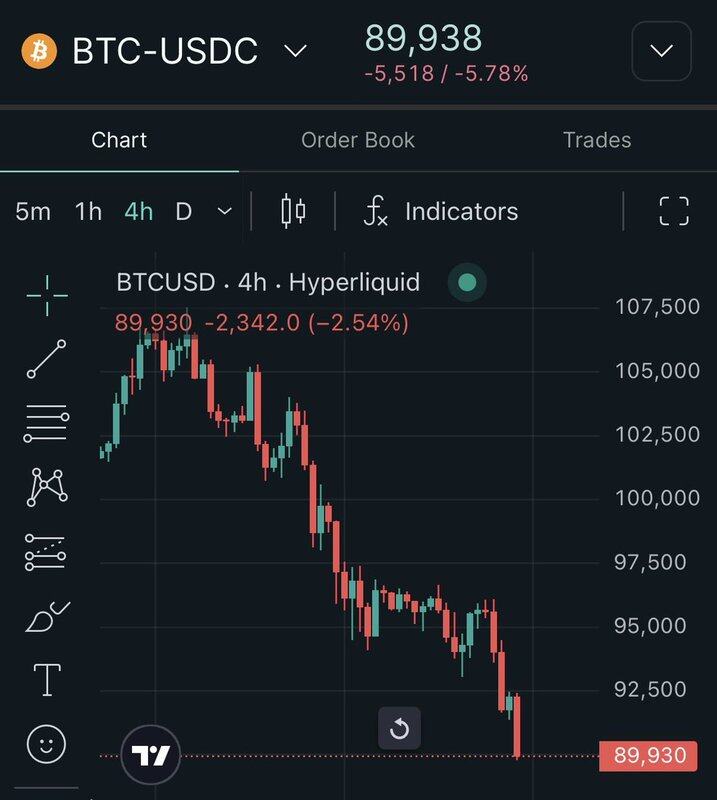The height and width of the screenshot is (800, 717).
Task: Choose the D daily timeframe
Action: pos(183,211)
